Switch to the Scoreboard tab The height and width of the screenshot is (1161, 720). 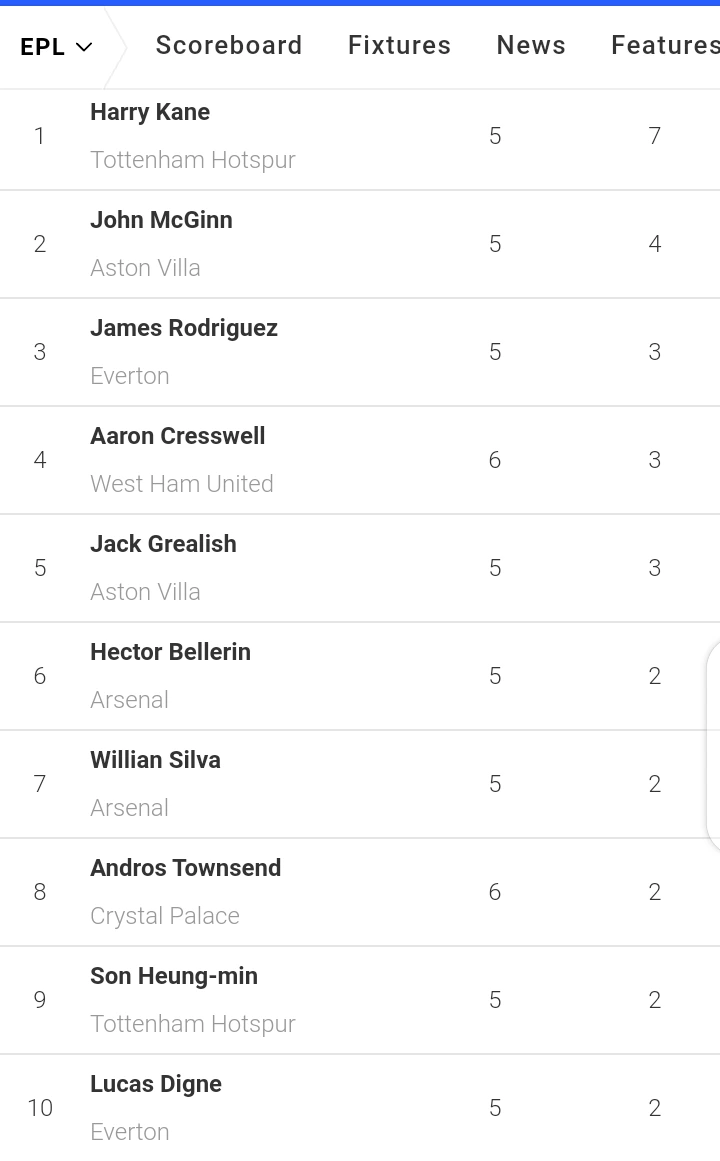point(229,46)
